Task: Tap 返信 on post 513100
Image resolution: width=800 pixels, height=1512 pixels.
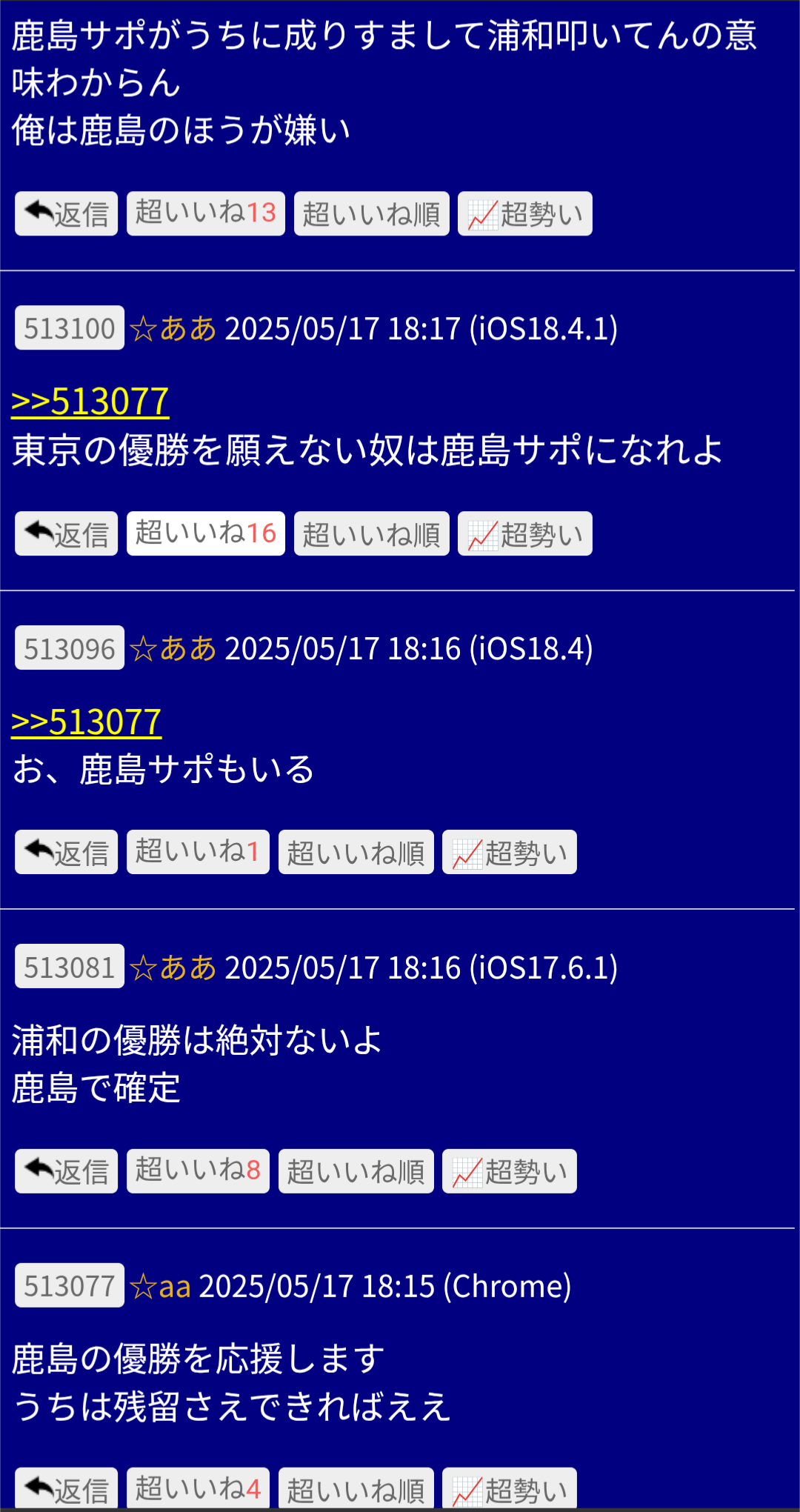Action: [66, 533]
